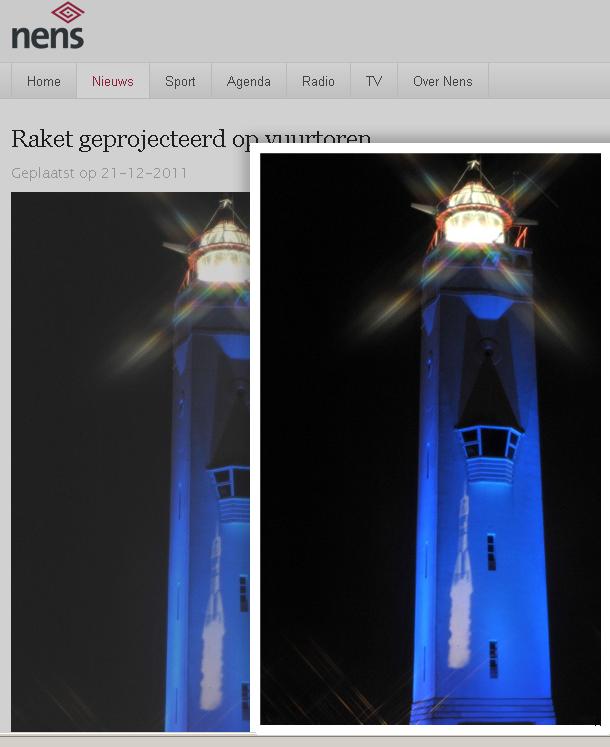610x747 pixels.
Task: Open the TV section
Action: coord(374,81)
